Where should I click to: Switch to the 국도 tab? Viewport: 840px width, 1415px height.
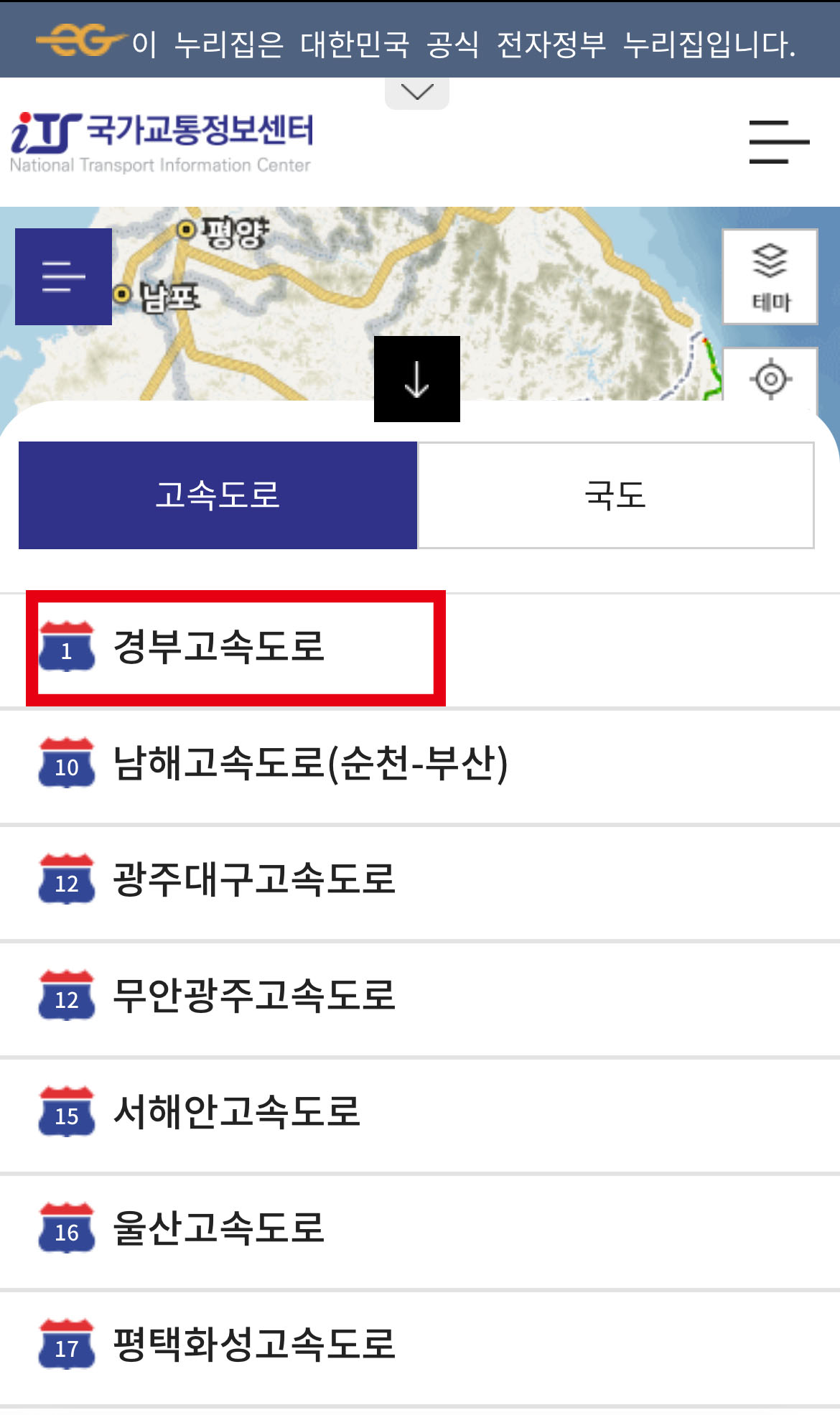coord(617,494)
